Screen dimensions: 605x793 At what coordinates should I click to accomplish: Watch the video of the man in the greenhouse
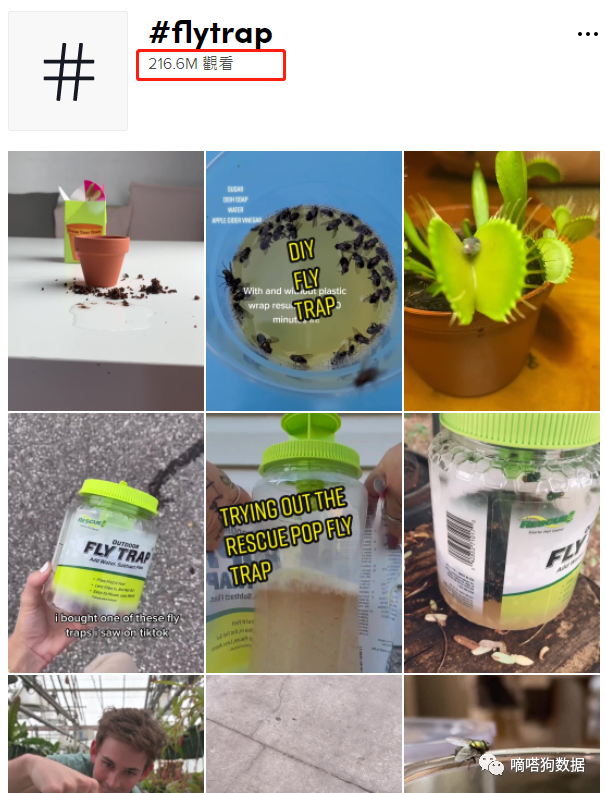click(x=105, y=733)
